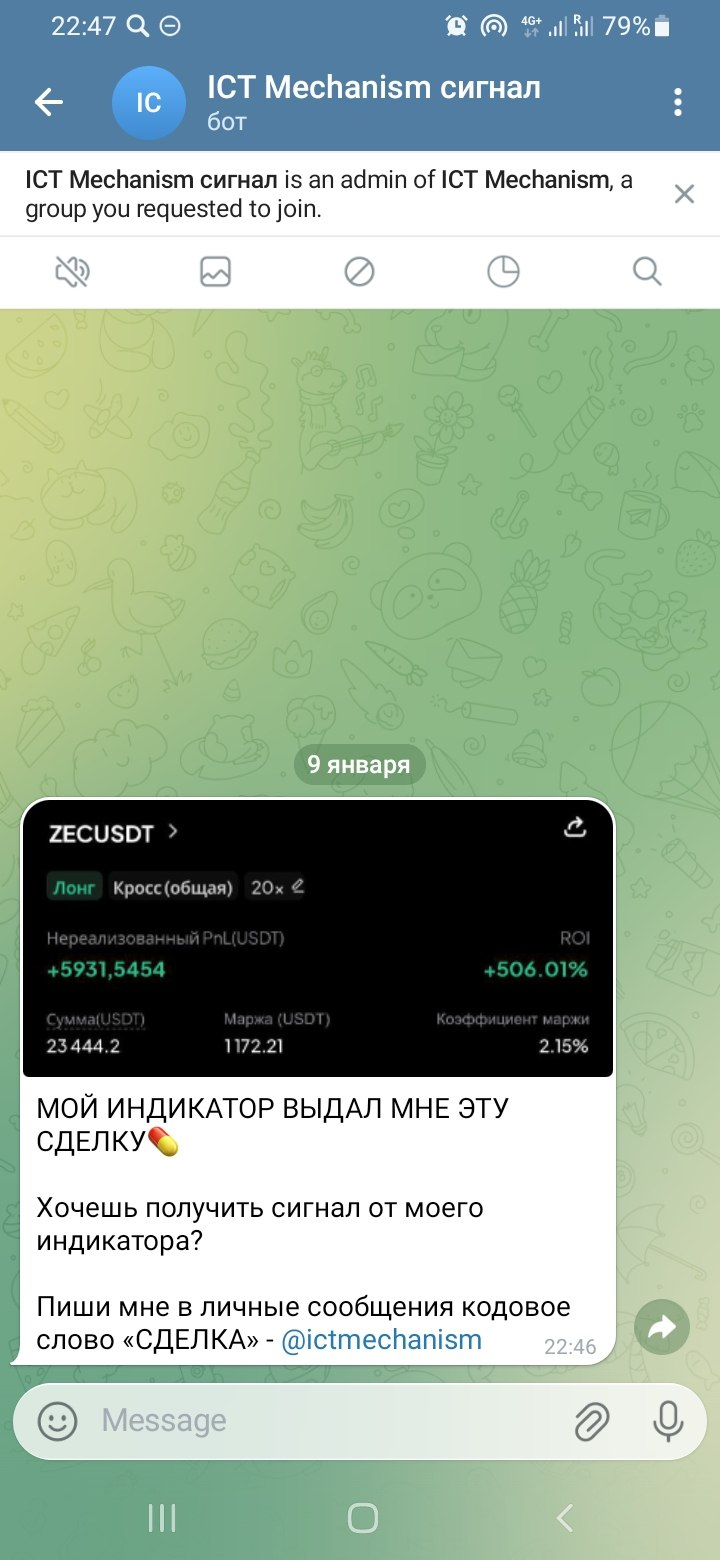The width and height of the screenshot is (720, 1560).
Task: Open ICT Mechanism сигнал bot profile
Action: pyautogui.click(x=373, y=102)
